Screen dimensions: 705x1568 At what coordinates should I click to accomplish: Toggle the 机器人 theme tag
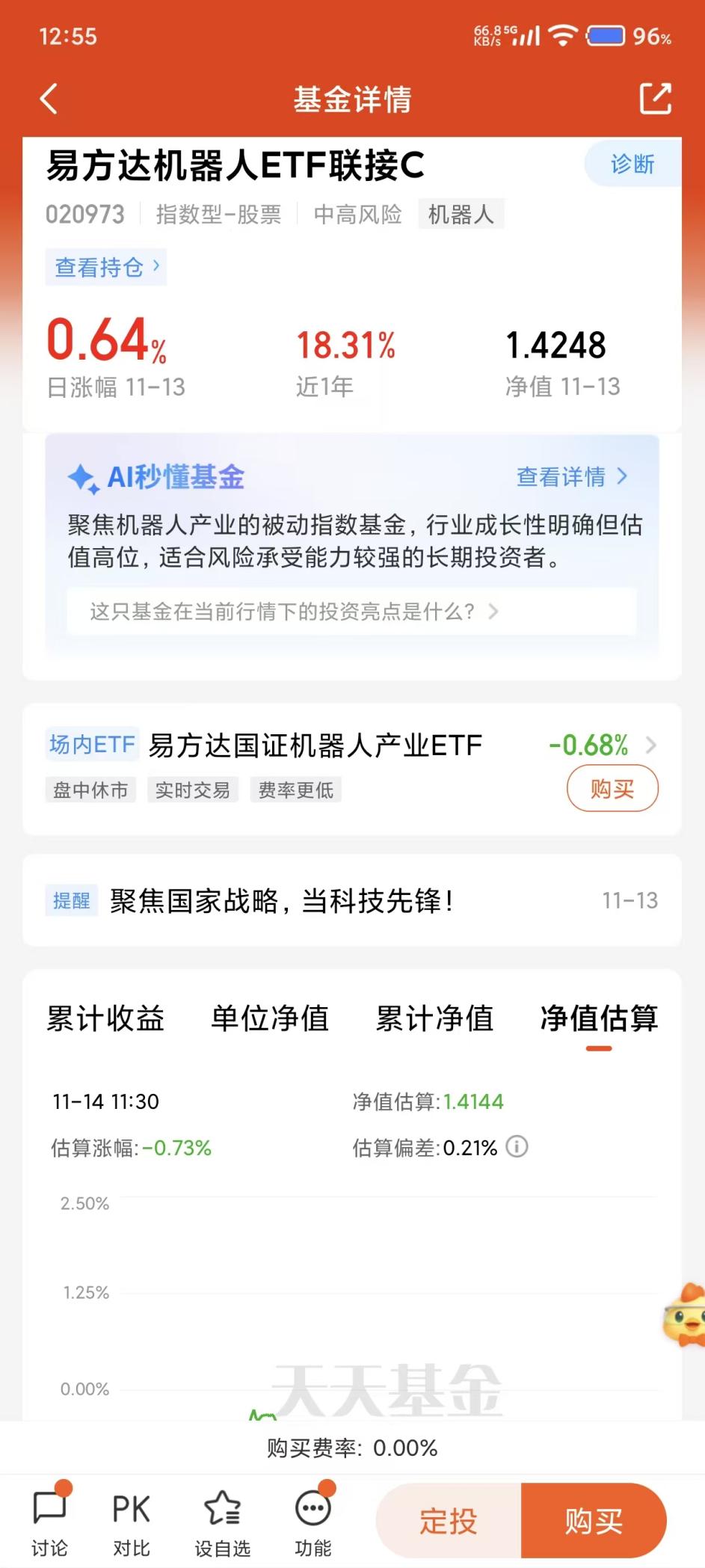[461, 215]
